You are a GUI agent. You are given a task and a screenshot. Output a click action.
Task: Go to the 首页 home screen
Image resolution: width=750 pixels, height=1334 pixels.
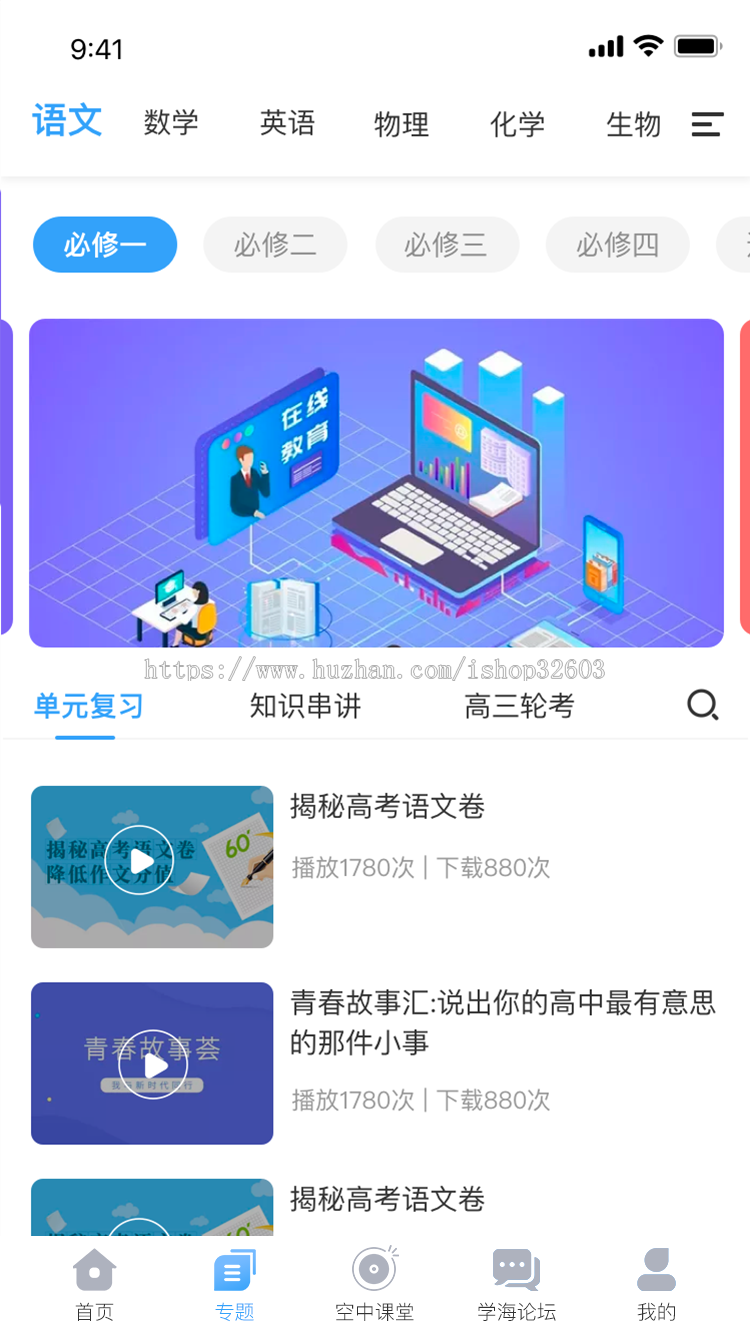[93, 1285]
